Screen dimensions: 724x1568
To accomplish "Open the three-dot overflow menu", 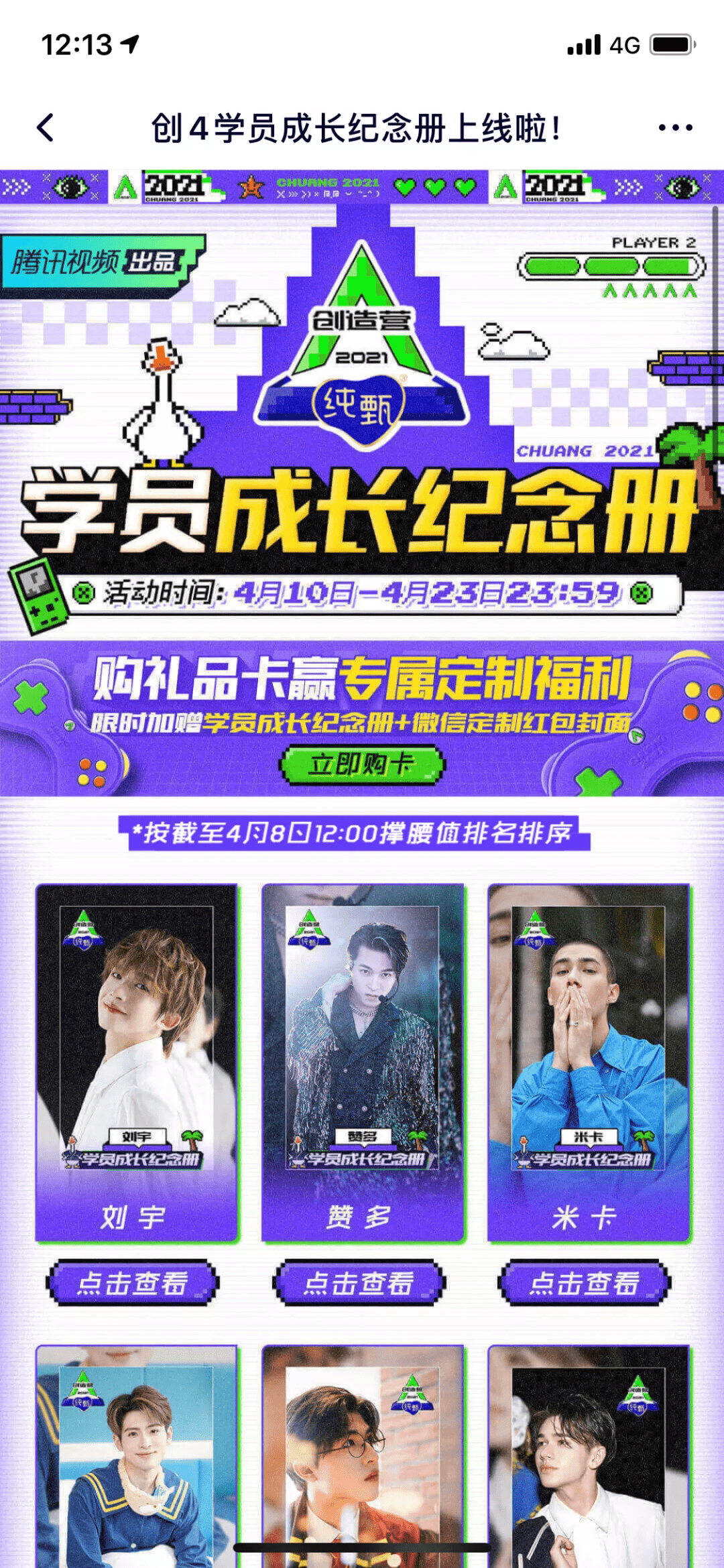I will click(675, 127).
